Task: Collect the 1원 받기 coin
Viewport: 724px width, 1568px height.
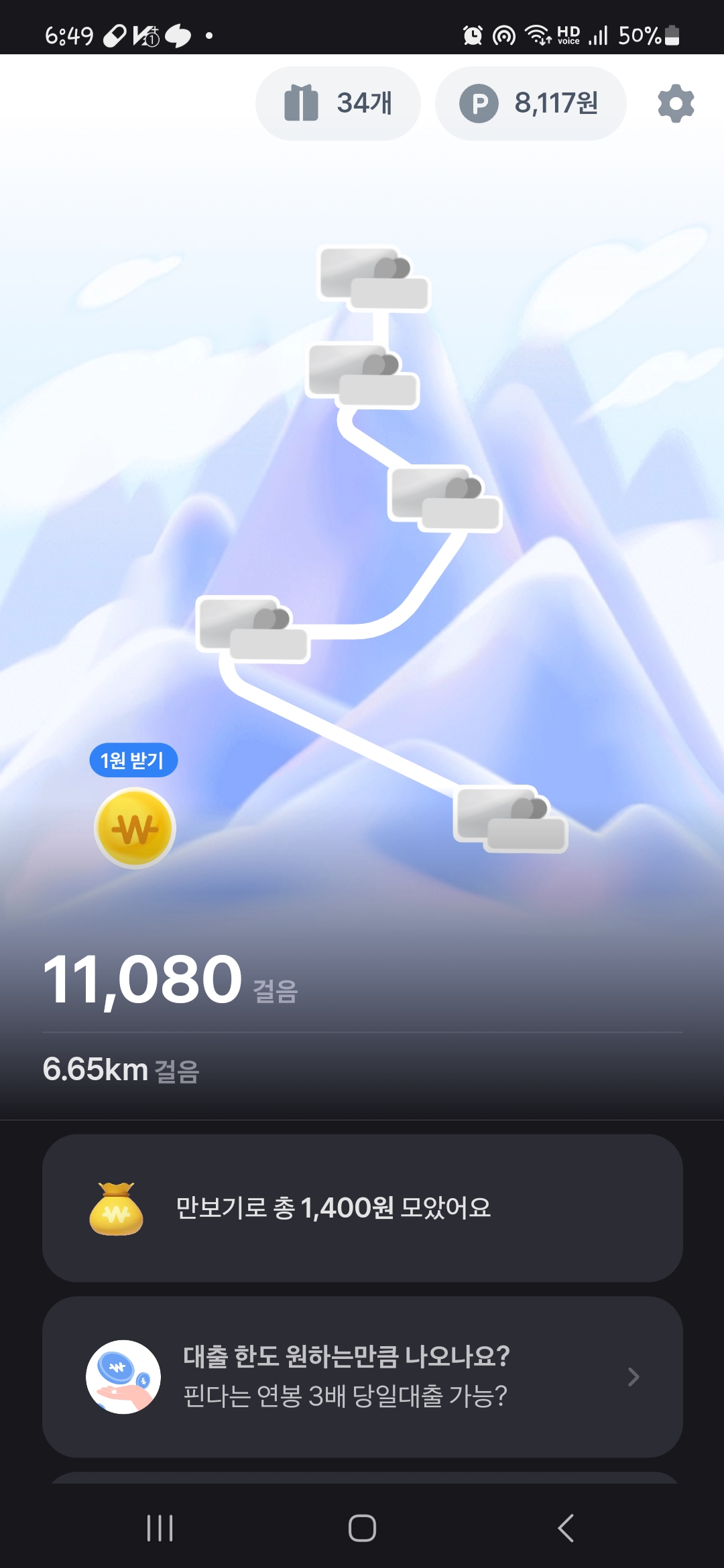Action: coord(135,828)
